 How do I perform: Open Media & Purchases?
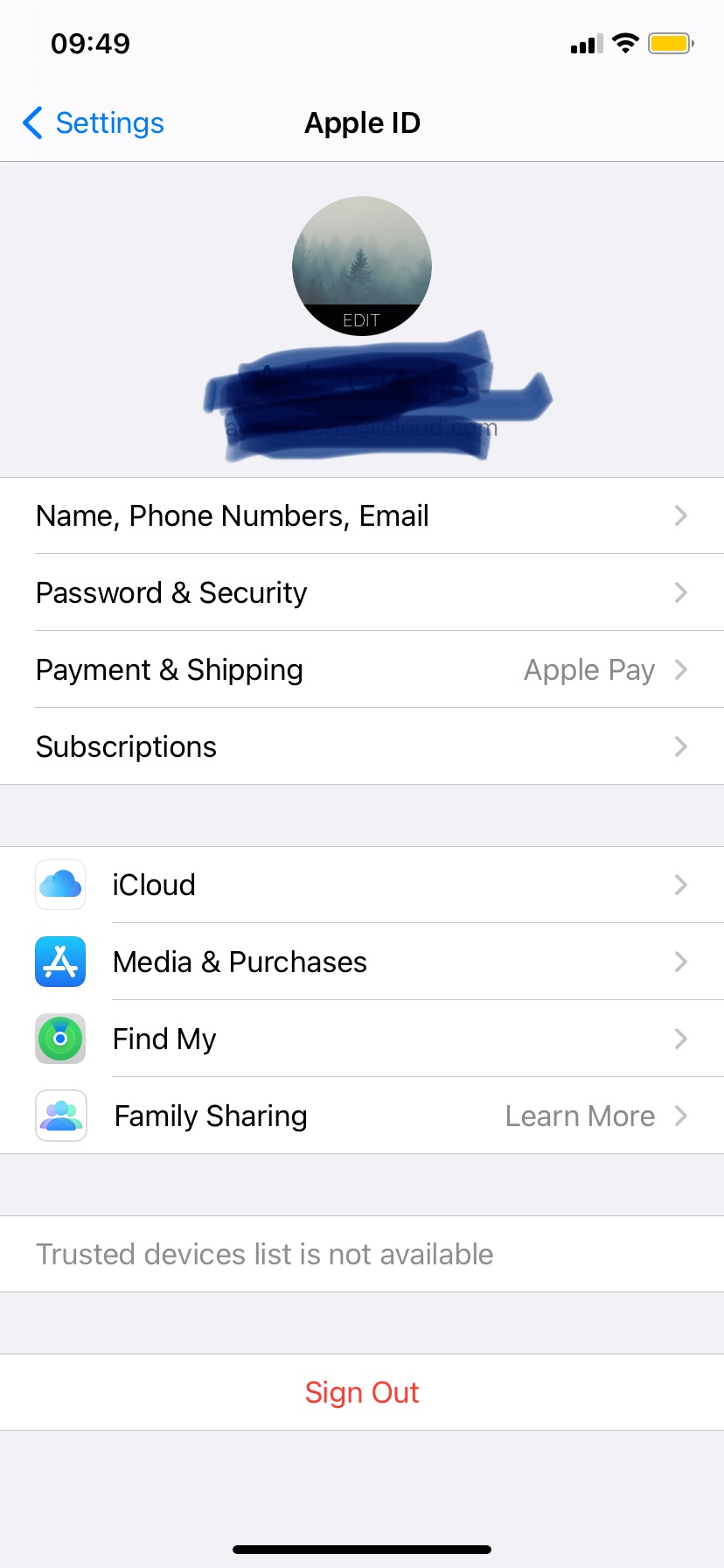click(x=362, y=962)
